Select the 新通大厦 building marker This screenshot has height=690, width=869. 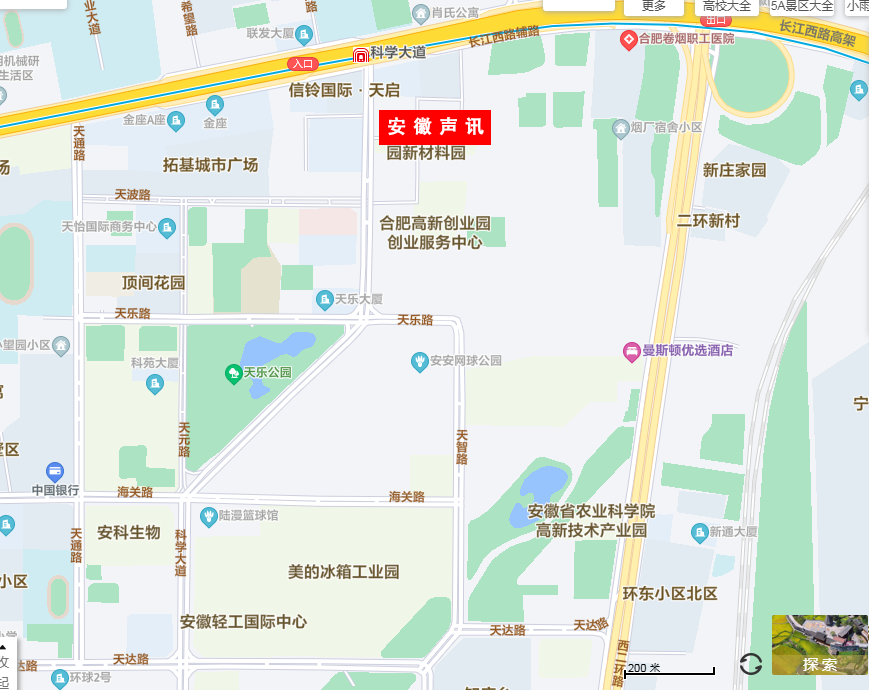[699, 532]
